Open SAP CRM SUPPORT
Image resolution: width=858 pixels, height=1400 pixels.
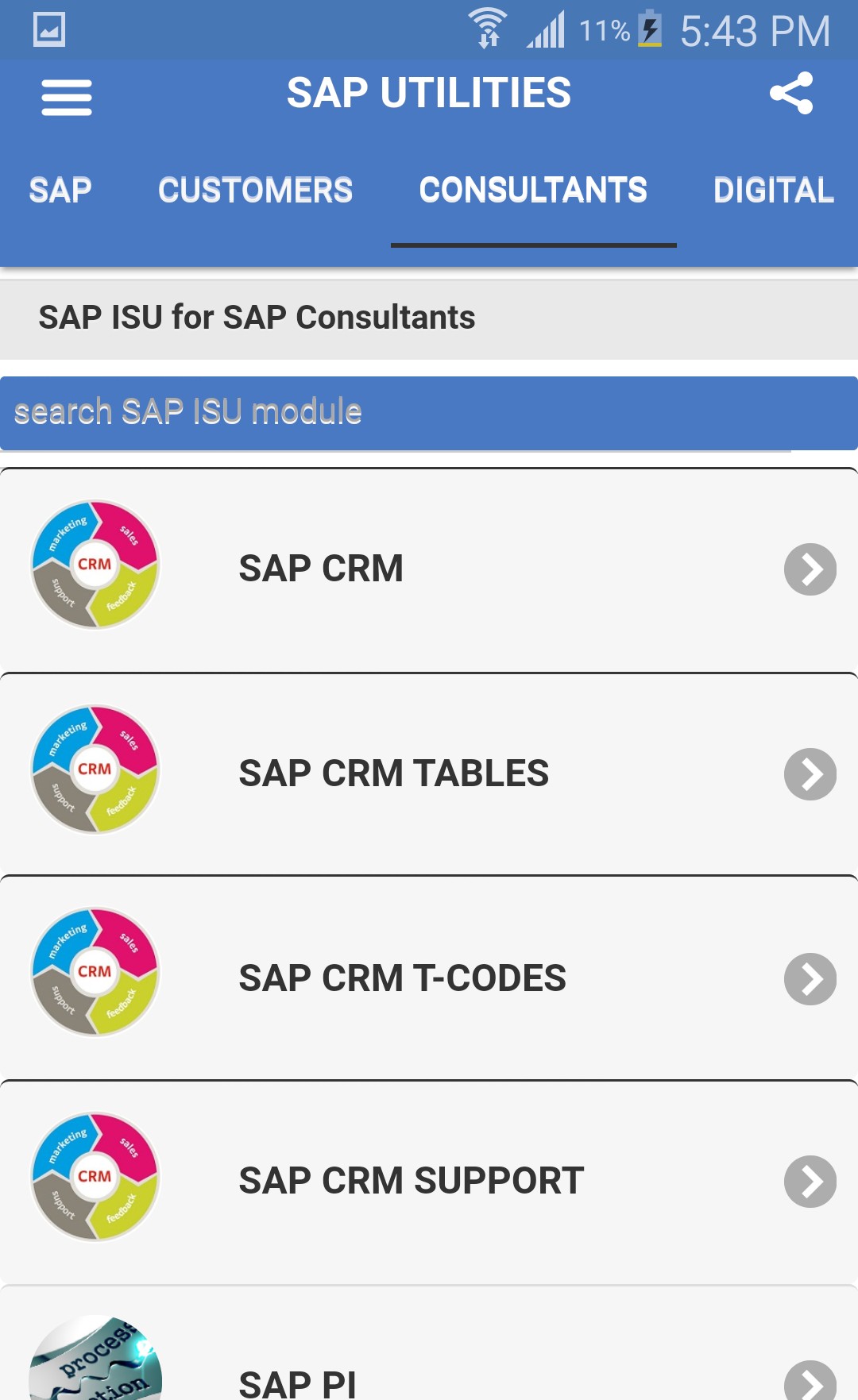coord(429,1182)
